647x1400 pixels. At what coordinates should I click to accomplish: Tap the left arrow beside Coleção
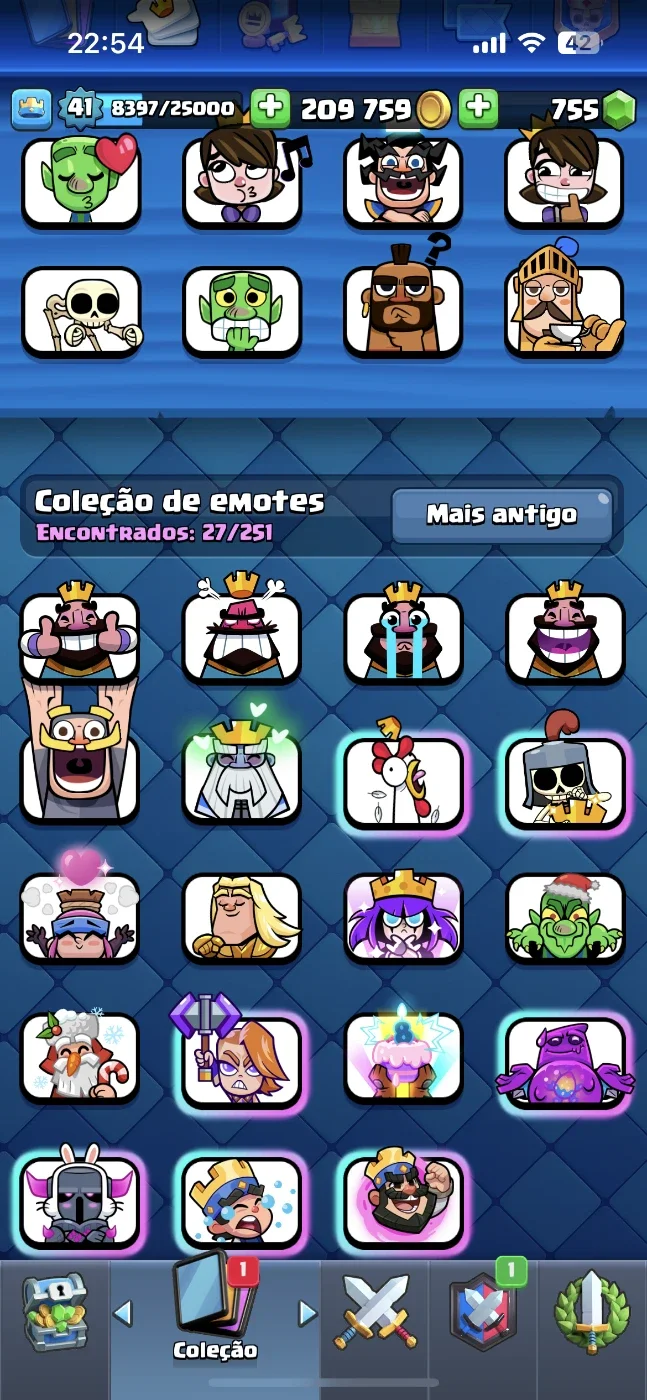123,1312
